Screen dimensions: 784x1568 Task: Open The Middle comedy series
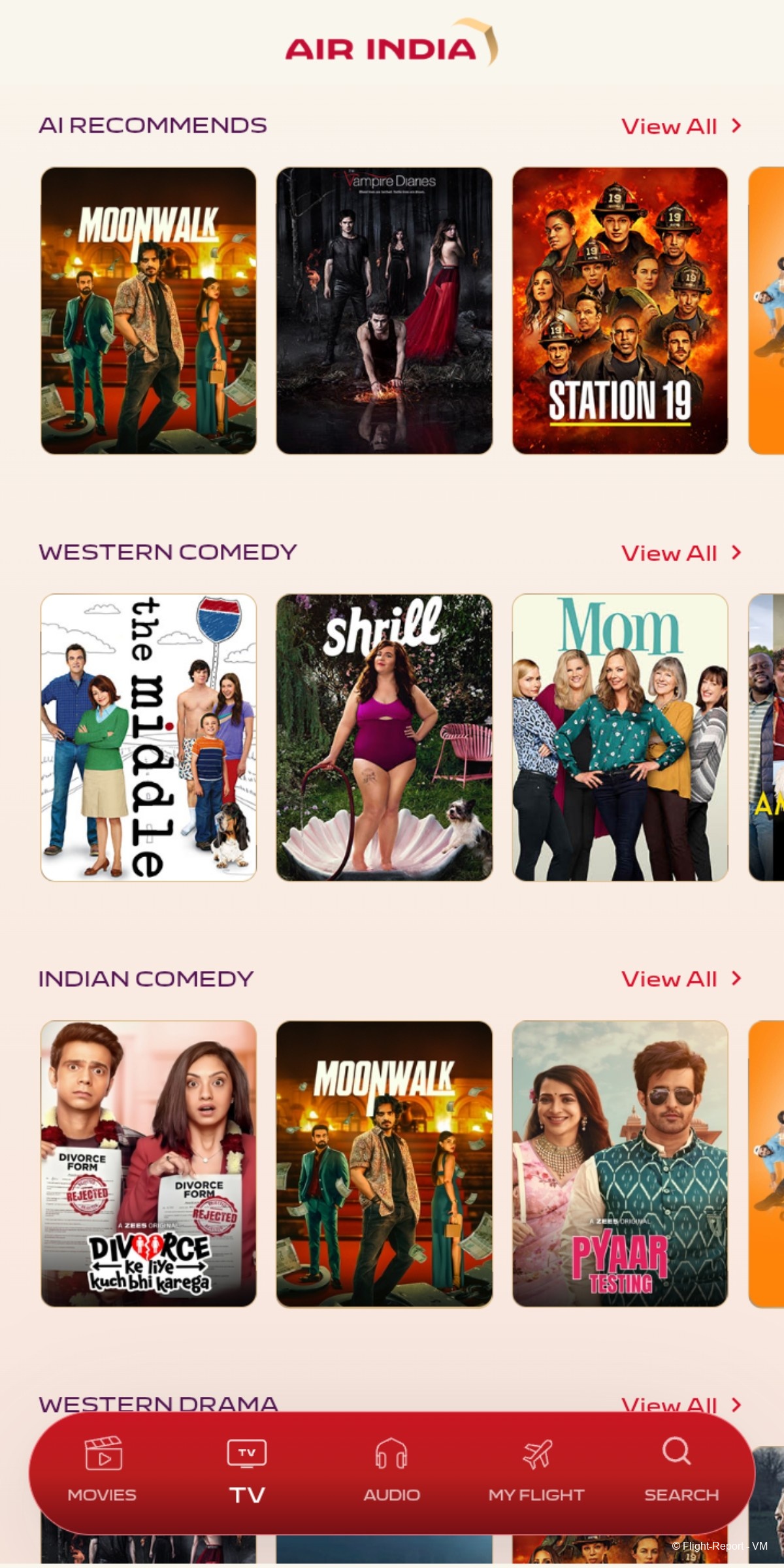coord(148,737)
